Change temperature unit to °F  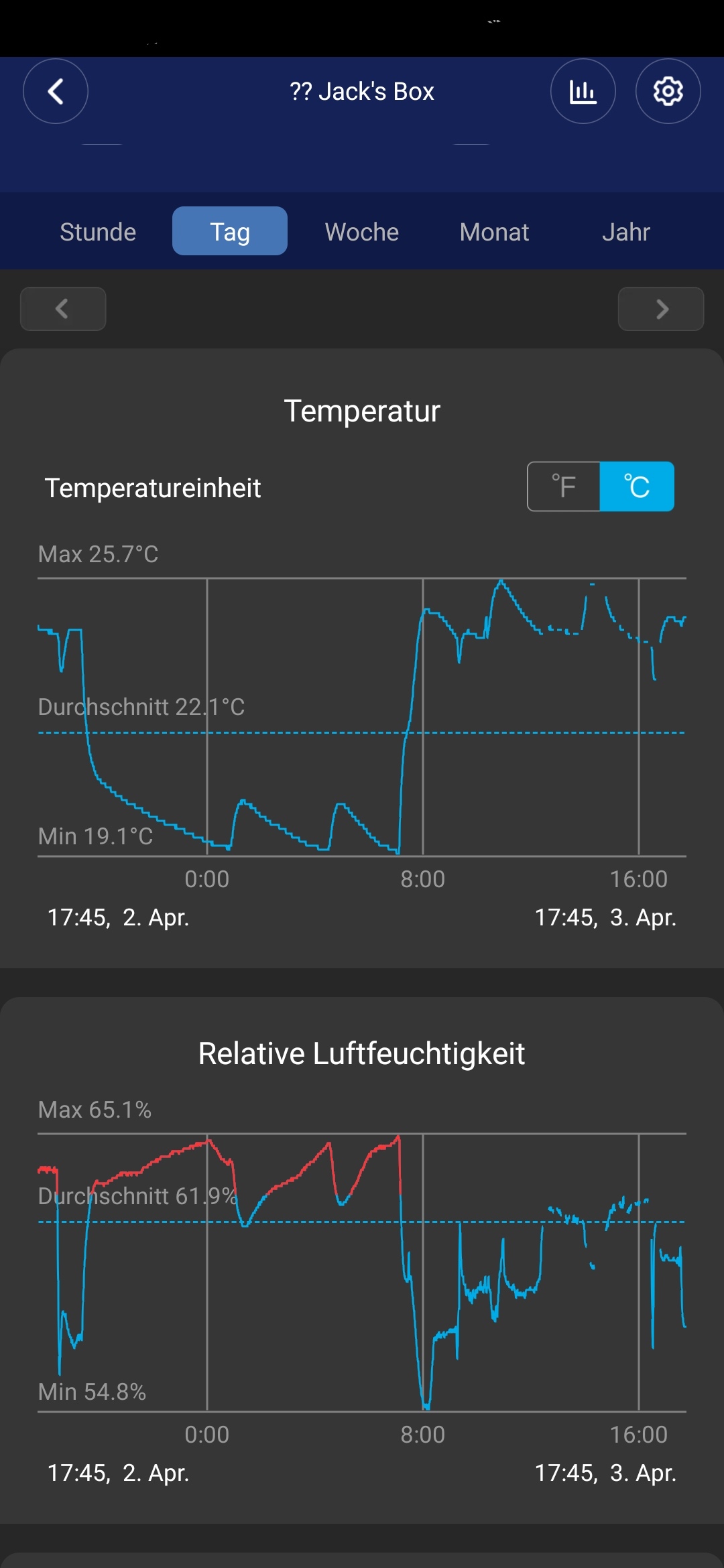(564, 486)
